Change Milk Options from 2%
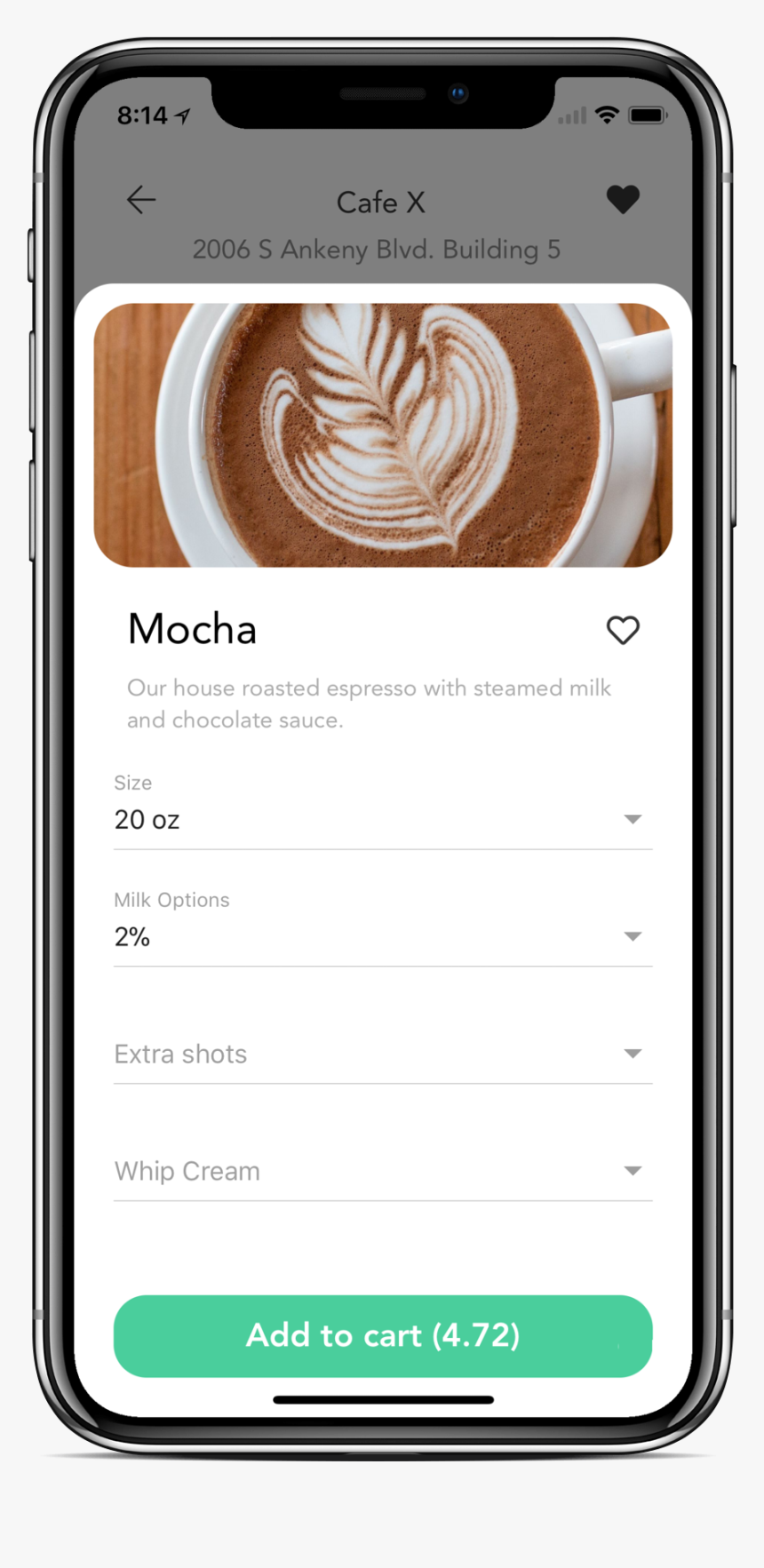 point(382,936)
